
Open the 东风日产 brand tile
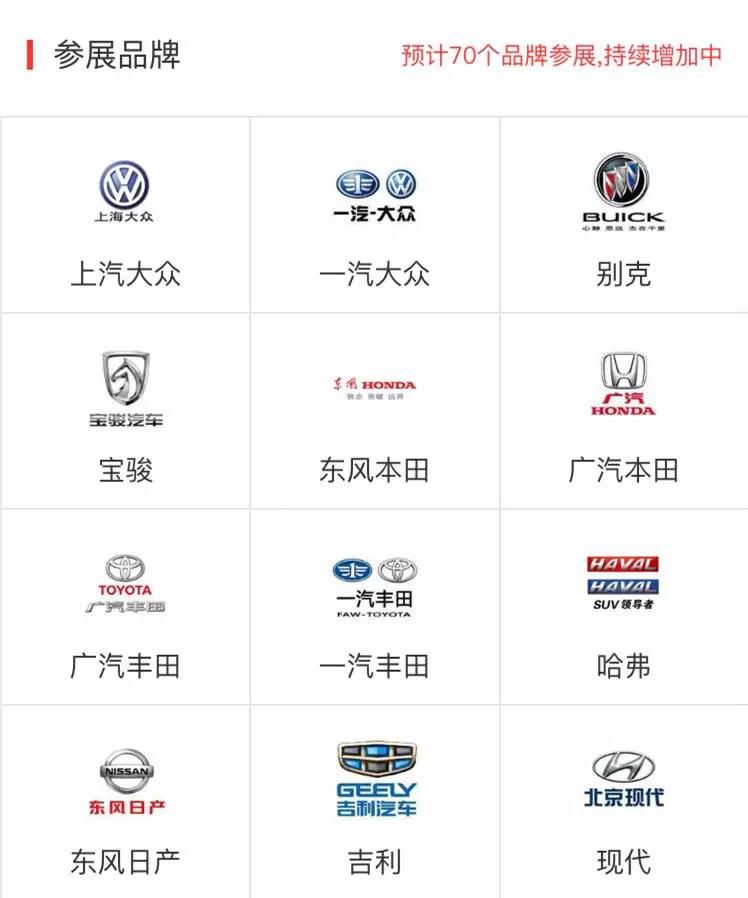point(125,802)
